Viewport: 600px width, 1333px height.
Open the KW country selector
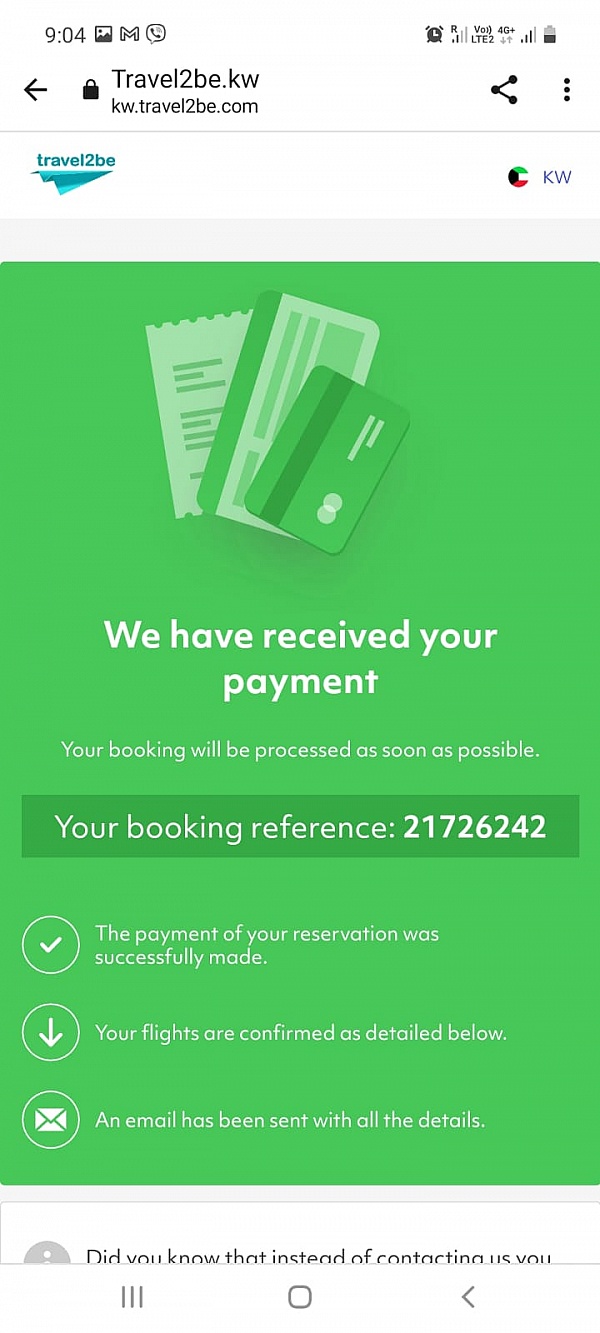click(x=540, y=177)
